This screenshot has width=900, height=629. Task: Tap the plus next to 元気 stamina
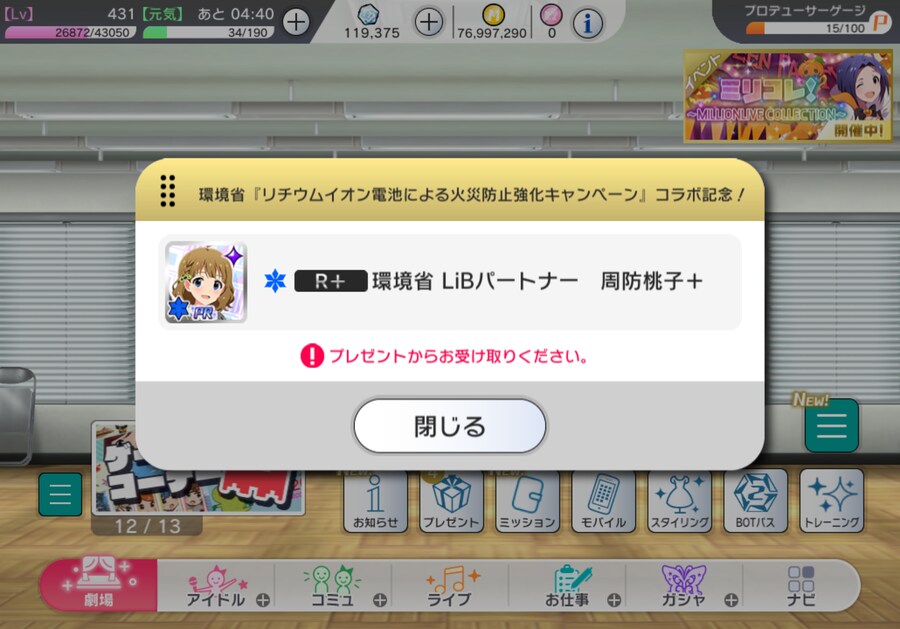coord(296,21)
